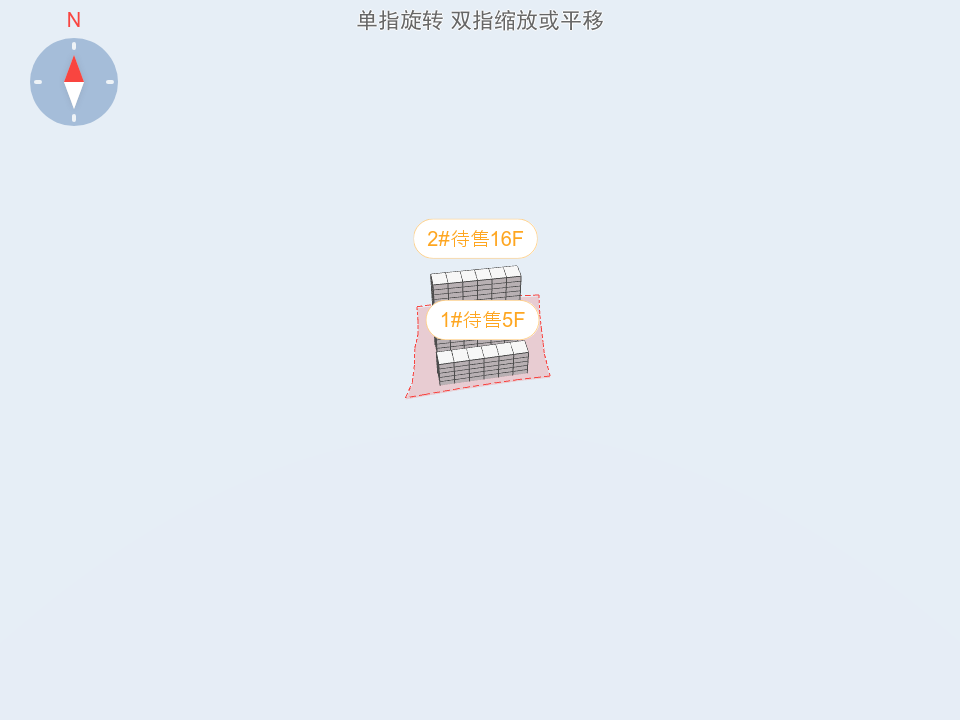Select the 1#待售5F building label
The image size is (960, 720).
click(482, 320)
